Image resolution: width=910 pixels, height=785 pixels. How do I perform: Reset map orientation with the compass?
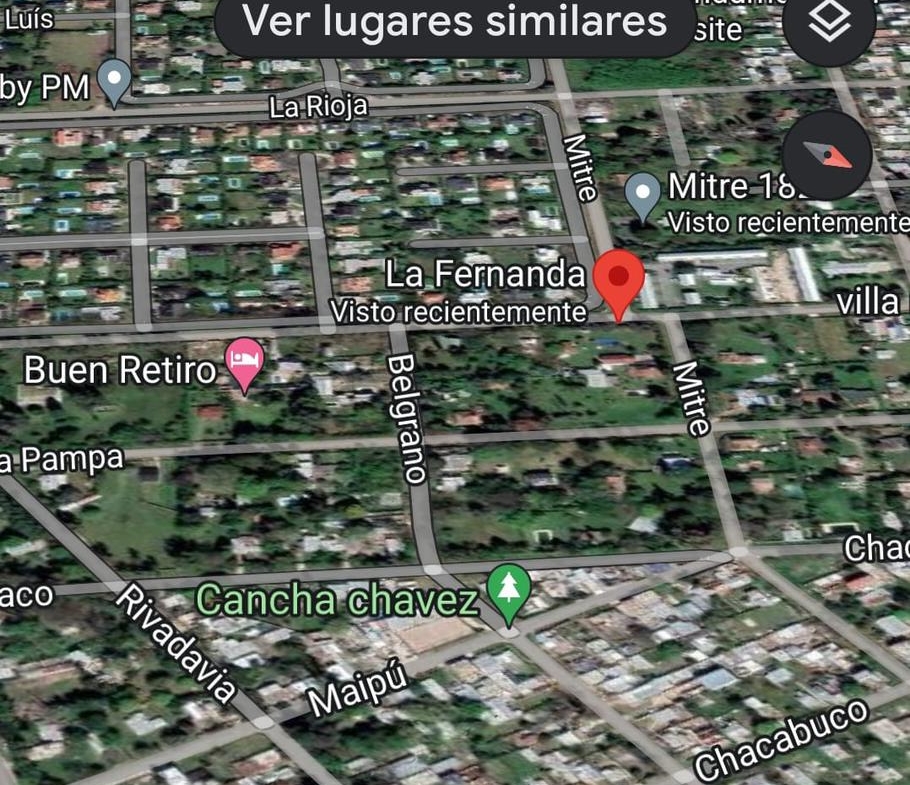(x=826, y=155)
